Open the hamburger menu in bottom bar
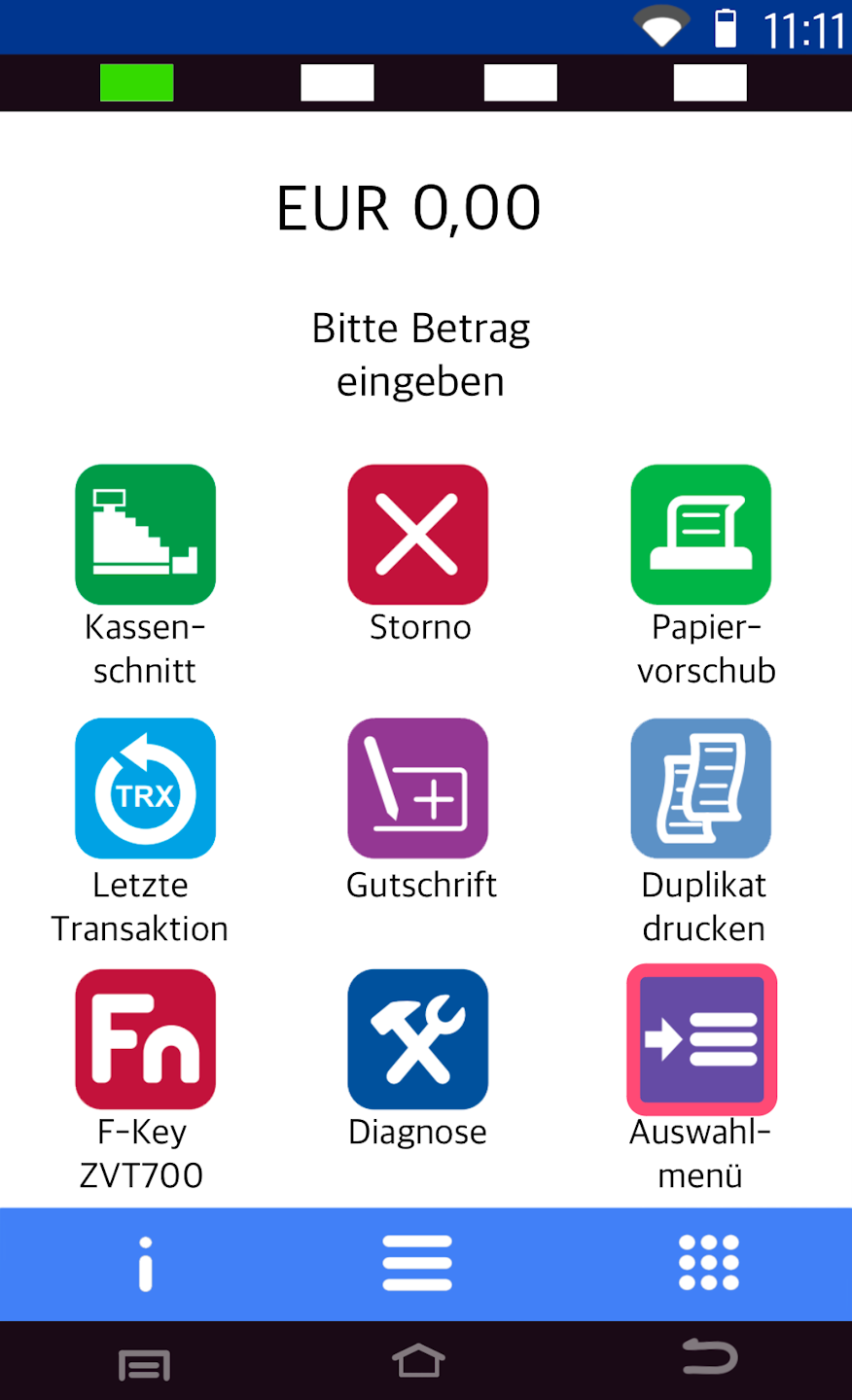The height and width of the screenshot is (1400, 852). (417, 1264)
